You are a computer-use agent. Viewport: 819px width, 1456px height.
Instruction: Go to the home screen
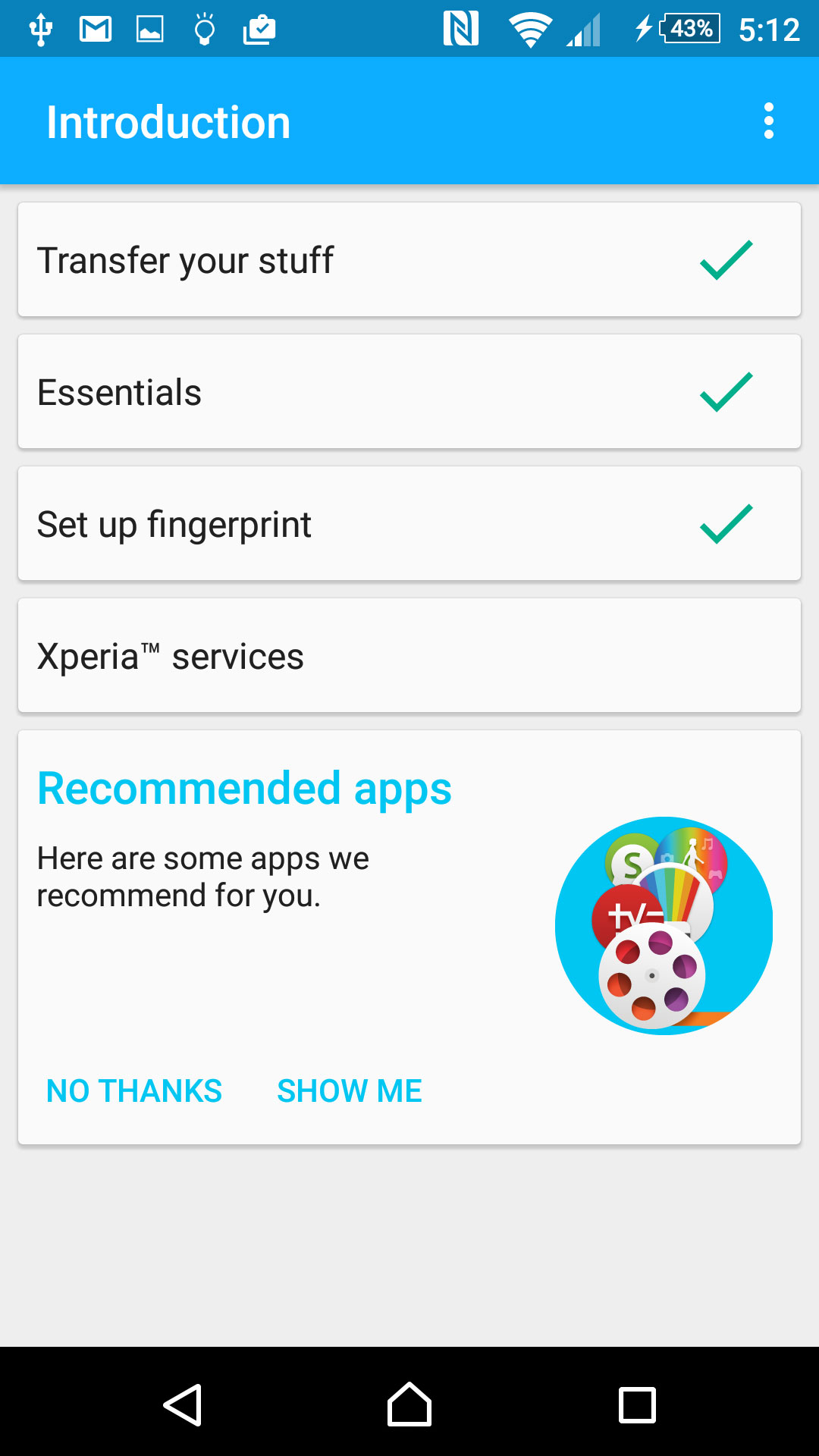point(409,1404)
